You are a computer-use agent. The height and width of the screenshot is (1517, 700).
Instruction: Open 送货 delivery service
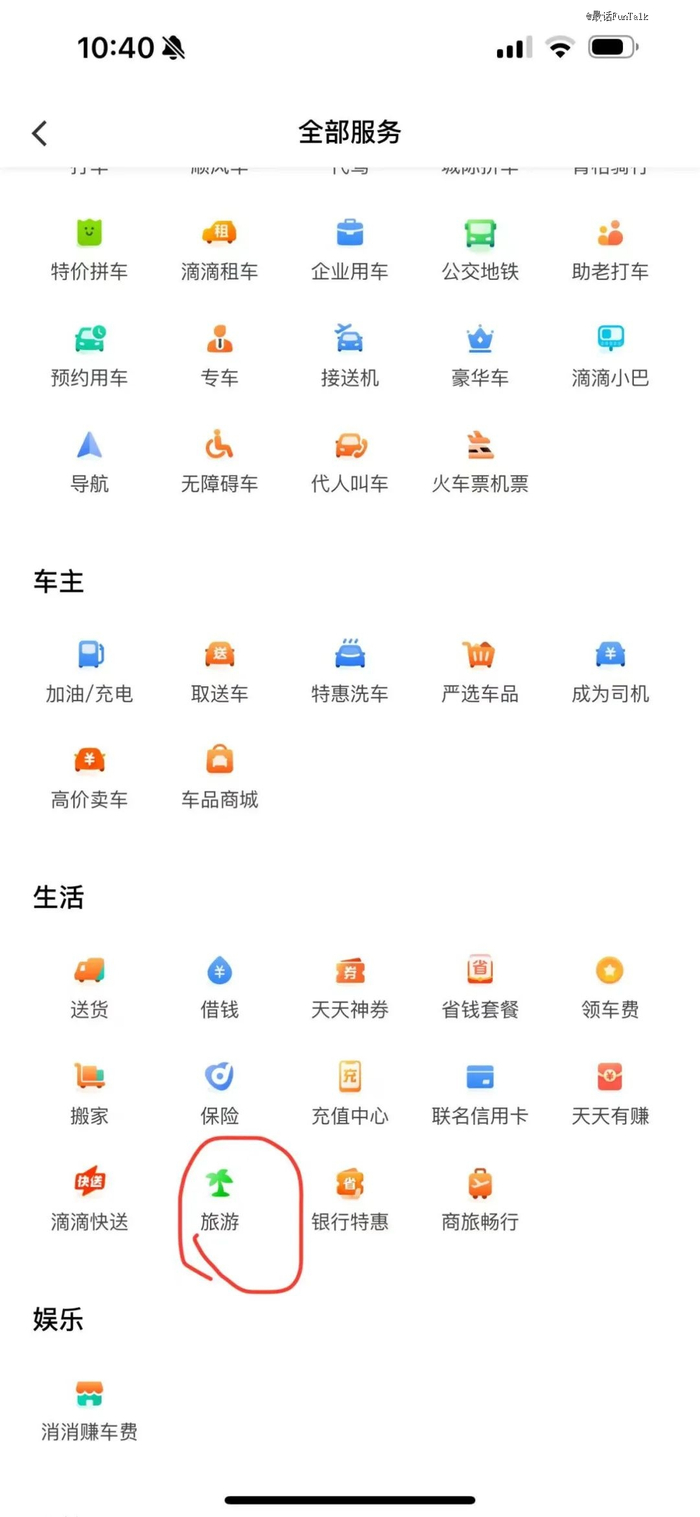(x=90, y=988)
